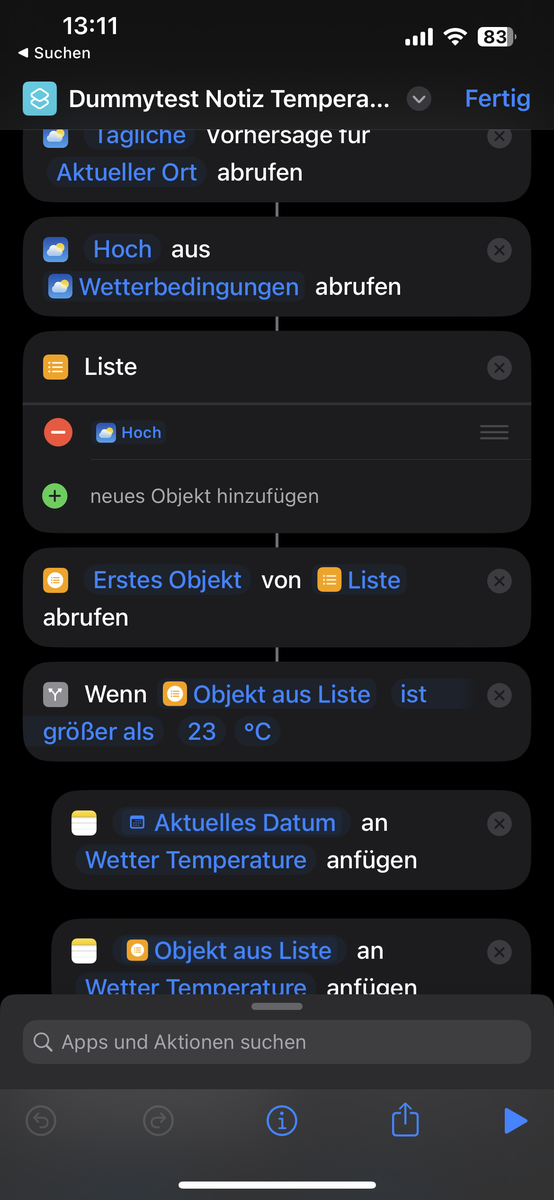554x1200 pixels.
Task: Delete the Erstes Objekt von Liste action
Action: click(x=498, y=581)
